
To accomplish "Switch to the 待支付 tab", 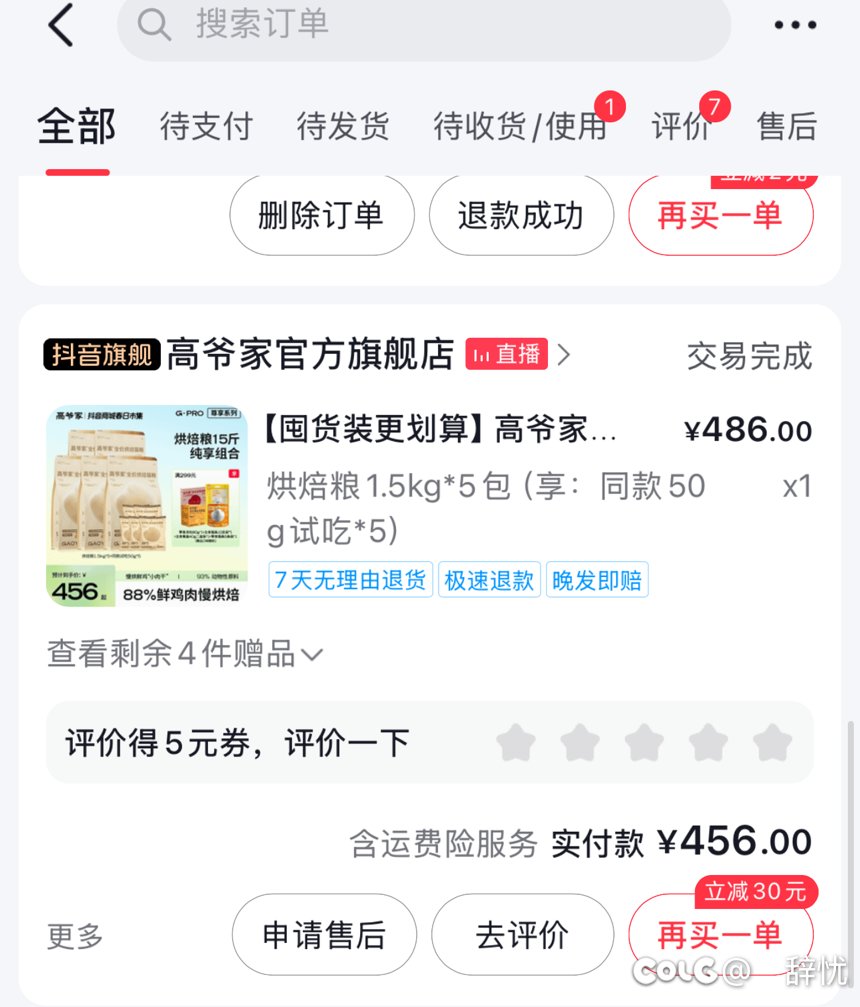I will [x=206, y=127].
